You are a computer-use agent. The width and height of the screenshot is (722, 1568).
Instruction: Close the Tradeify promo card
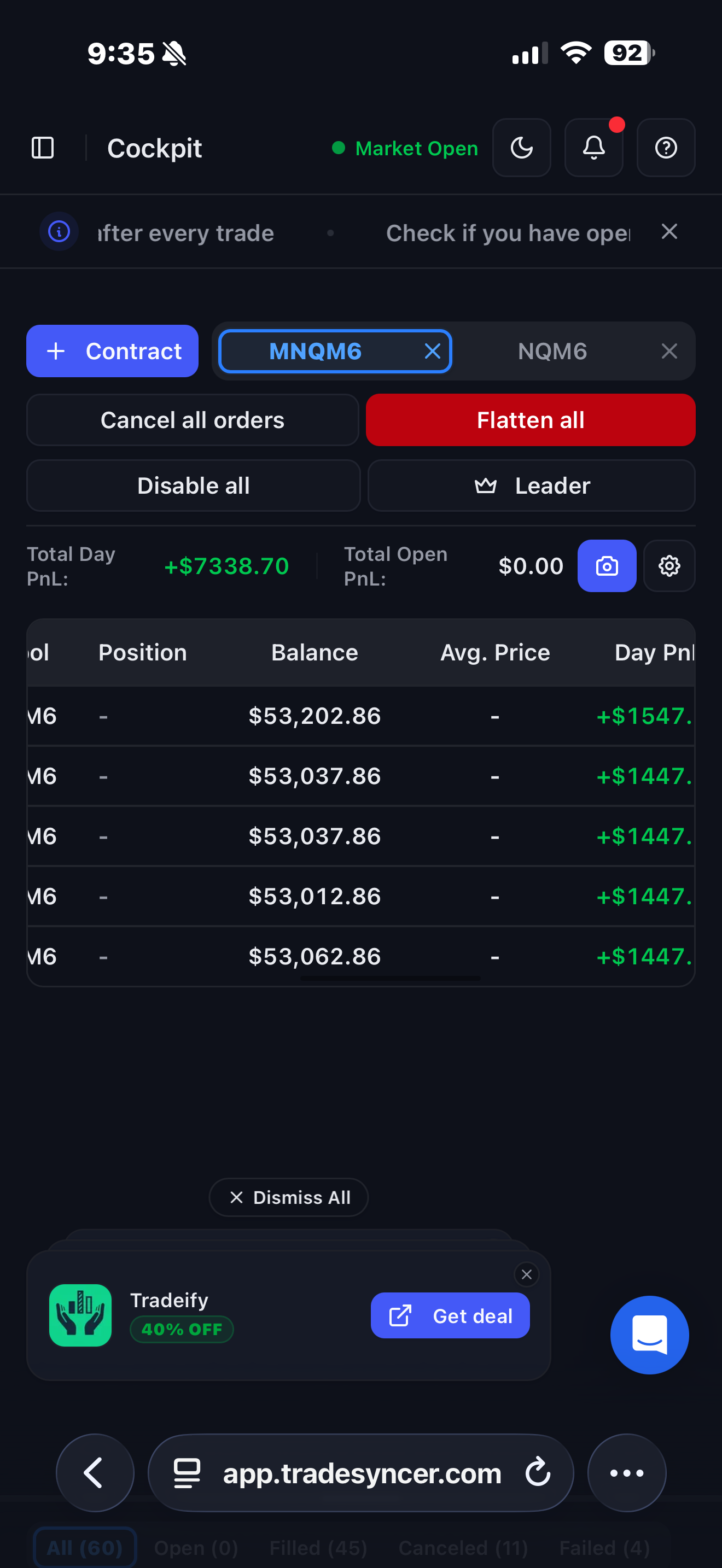point(527,1274)
